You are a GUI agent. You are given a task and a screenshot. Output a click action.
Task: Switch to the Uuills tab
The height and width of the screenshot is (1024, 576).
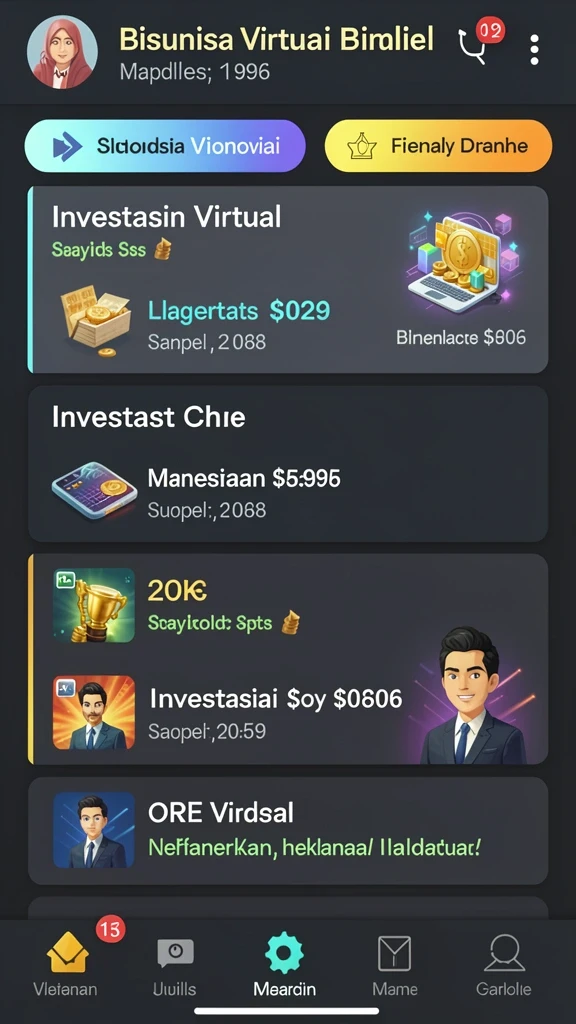pyautogui.click(x=174, y=965)
